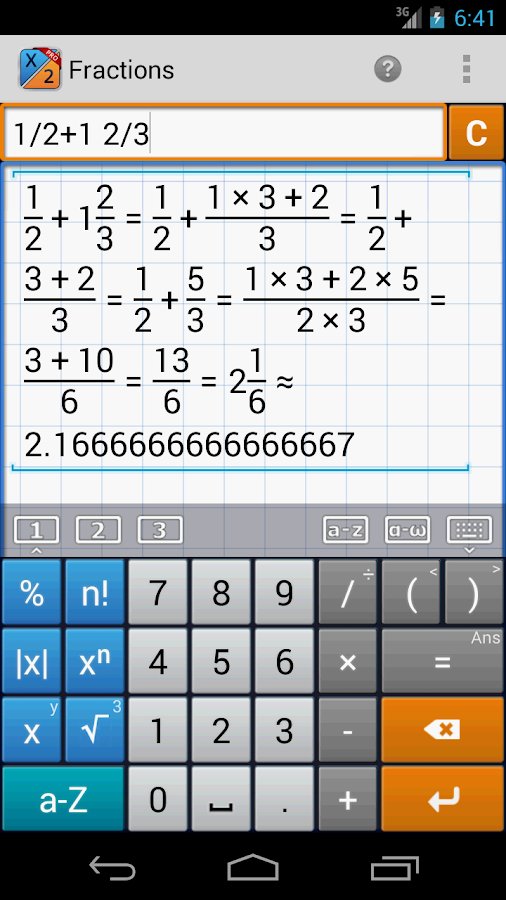Open the overflow menu
The width and height of the screenshot is (506, 900).
point(466,69)
